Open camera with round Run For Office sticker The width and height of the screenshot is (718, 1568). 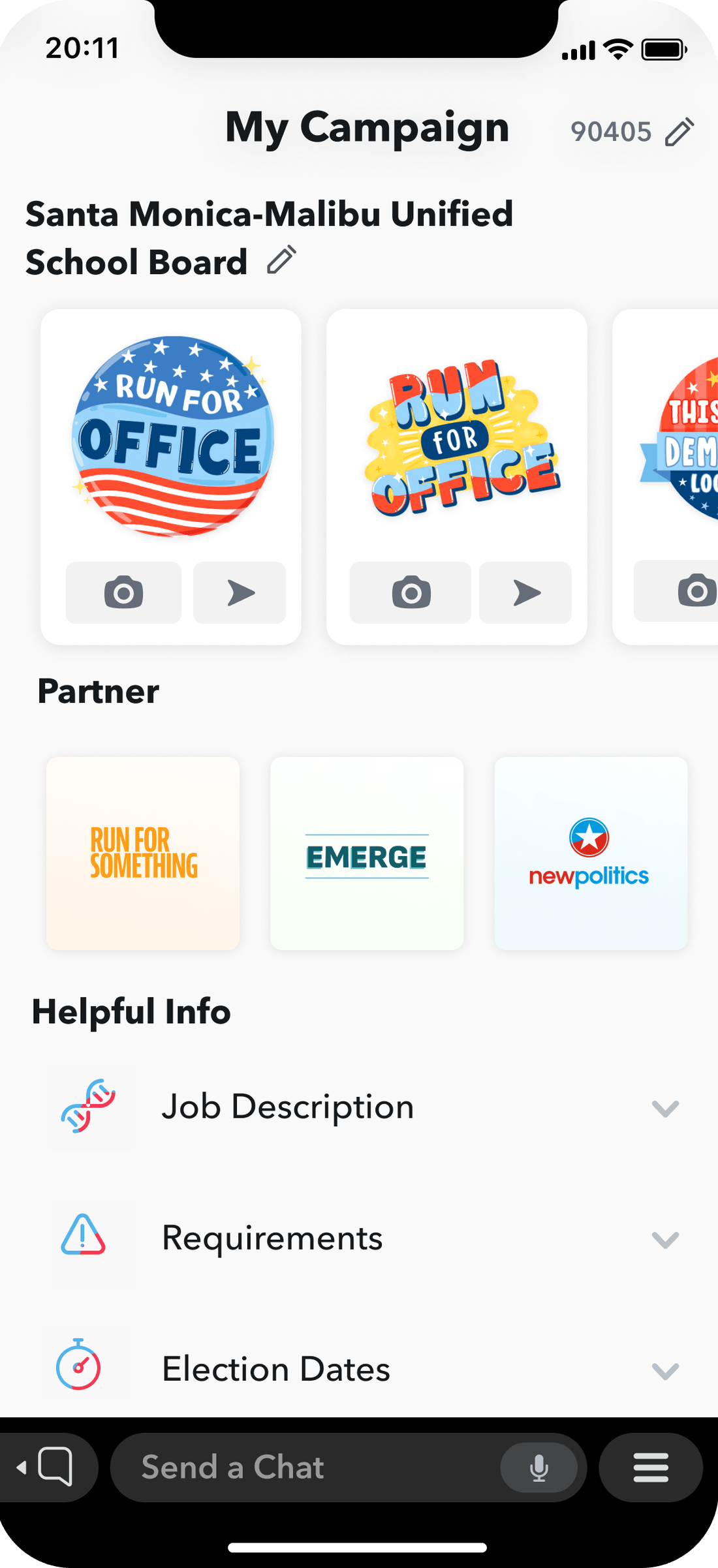click(123, 592)
